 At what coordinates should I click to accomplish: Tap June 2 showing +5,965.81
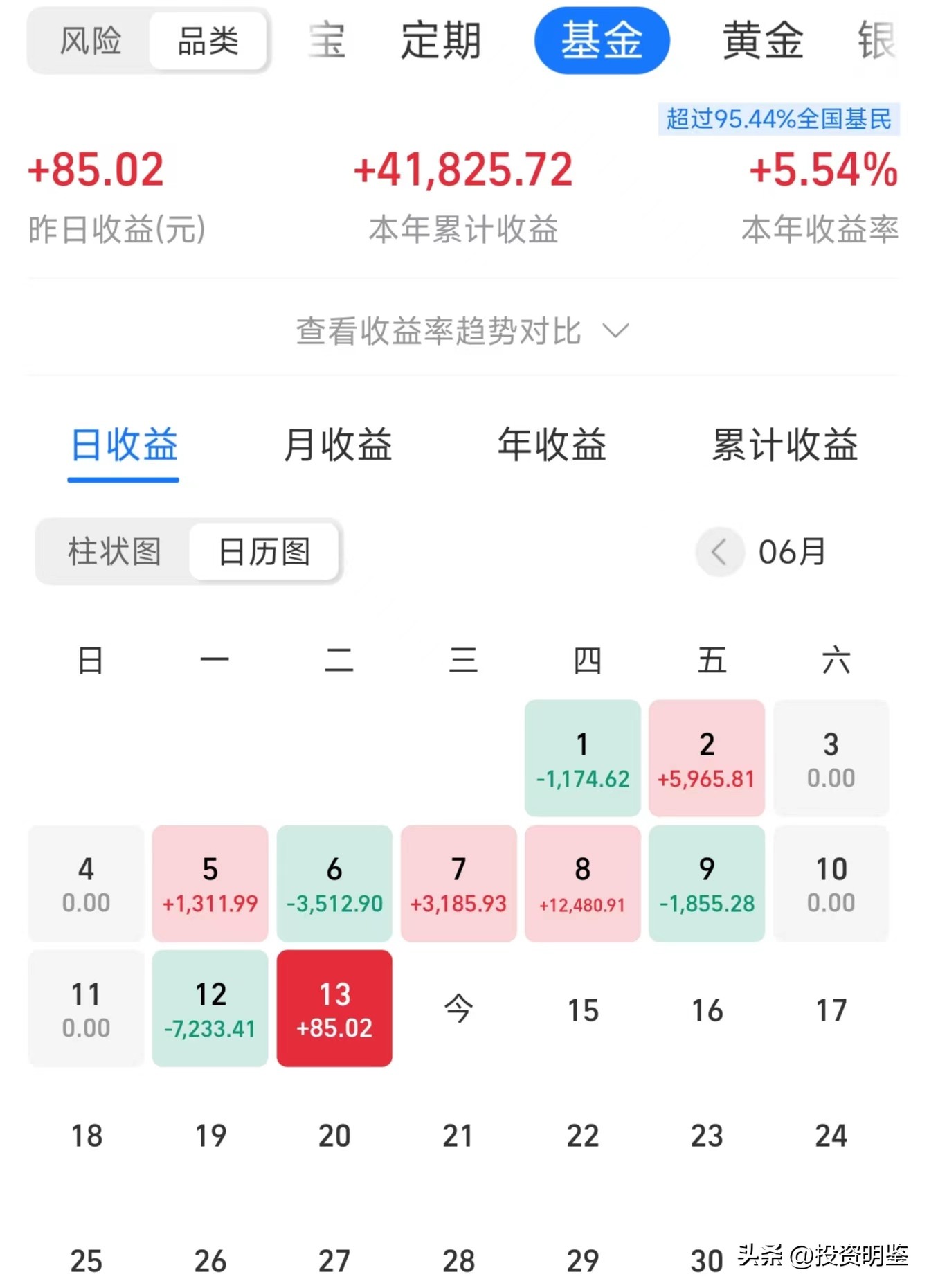pyautogui.click(x=707, y=758)
